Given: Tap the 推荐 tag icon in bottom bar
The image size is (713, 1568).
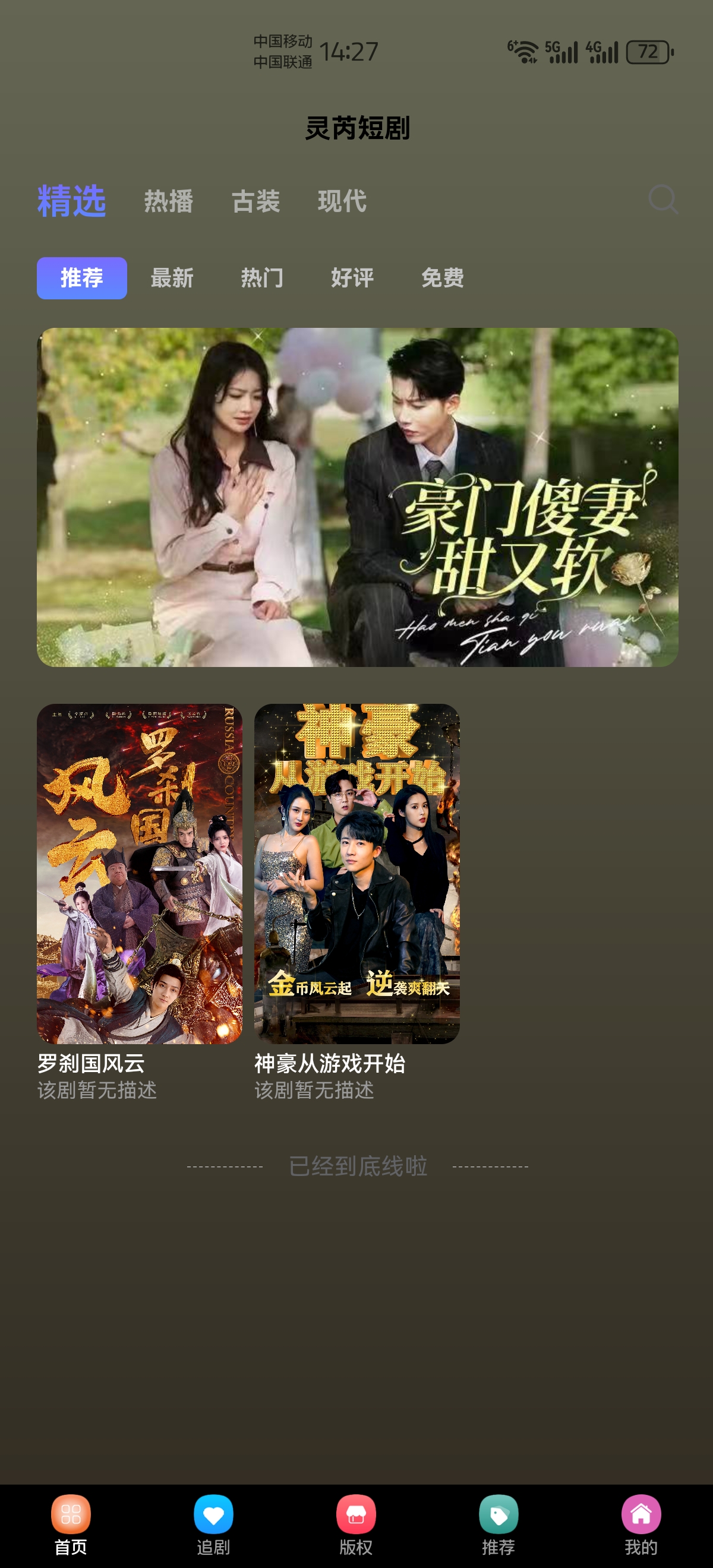Looking at the screenshot, I should (x=499, y=1515).
